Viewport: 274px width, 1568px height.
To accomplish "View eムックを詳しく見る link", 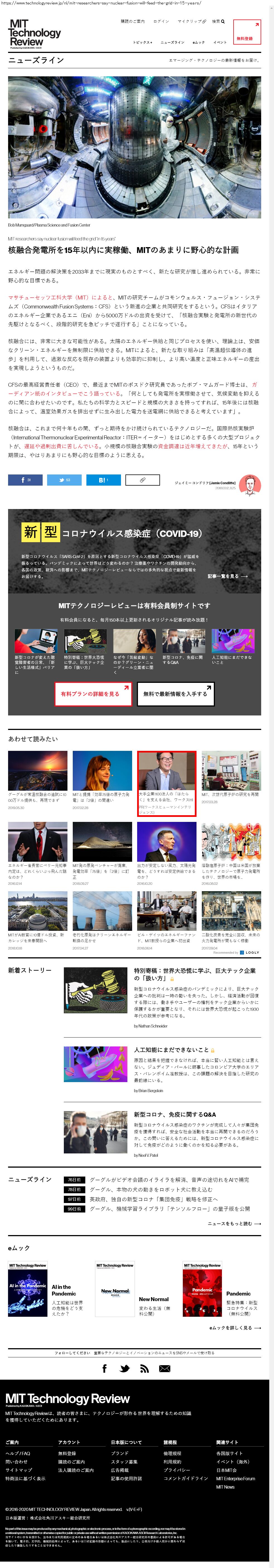I will tap(234, 1328).
